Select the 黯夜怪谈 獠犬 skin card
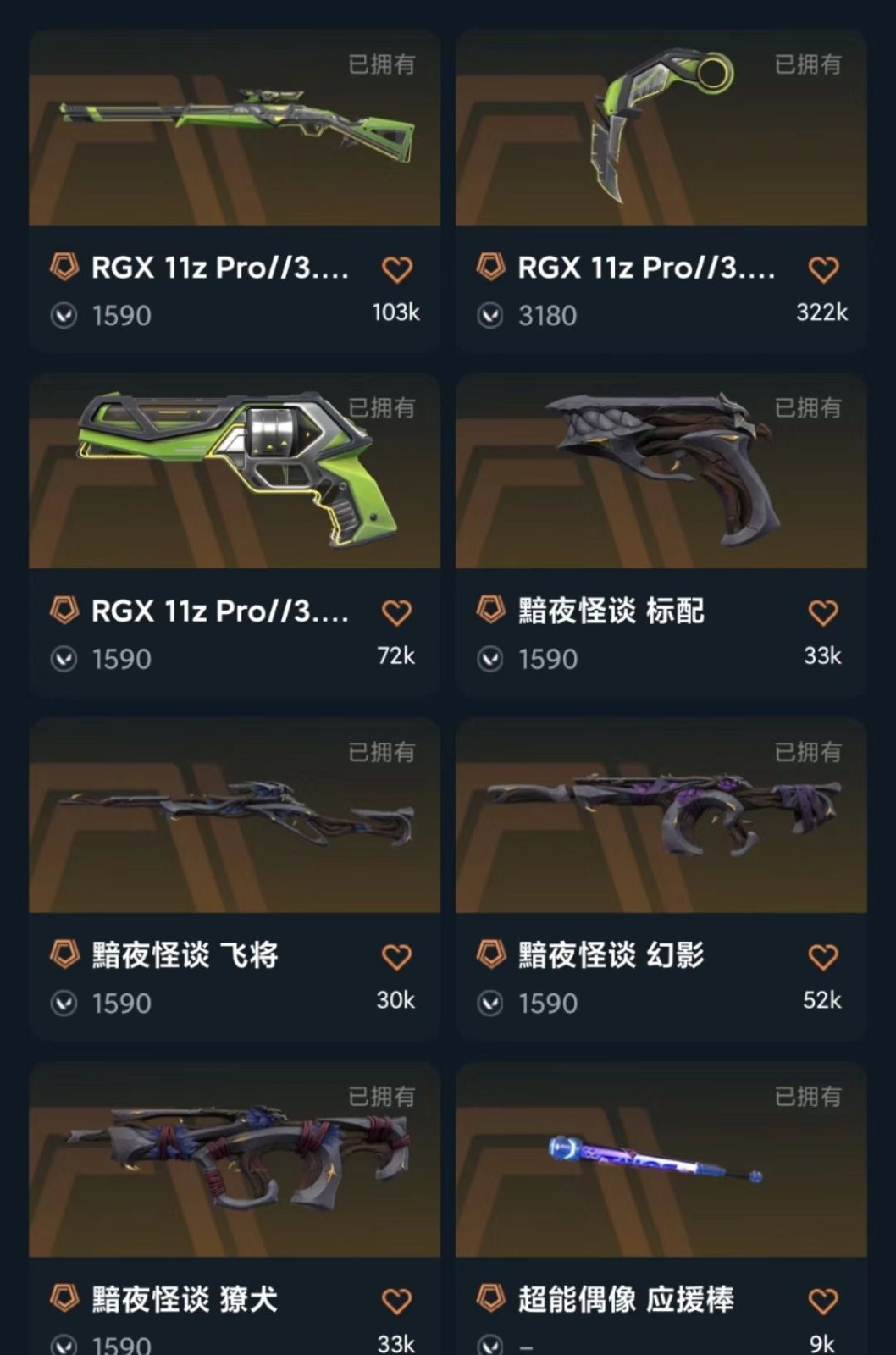Viewport: 896px width, 1355px height. (235, 1160)
